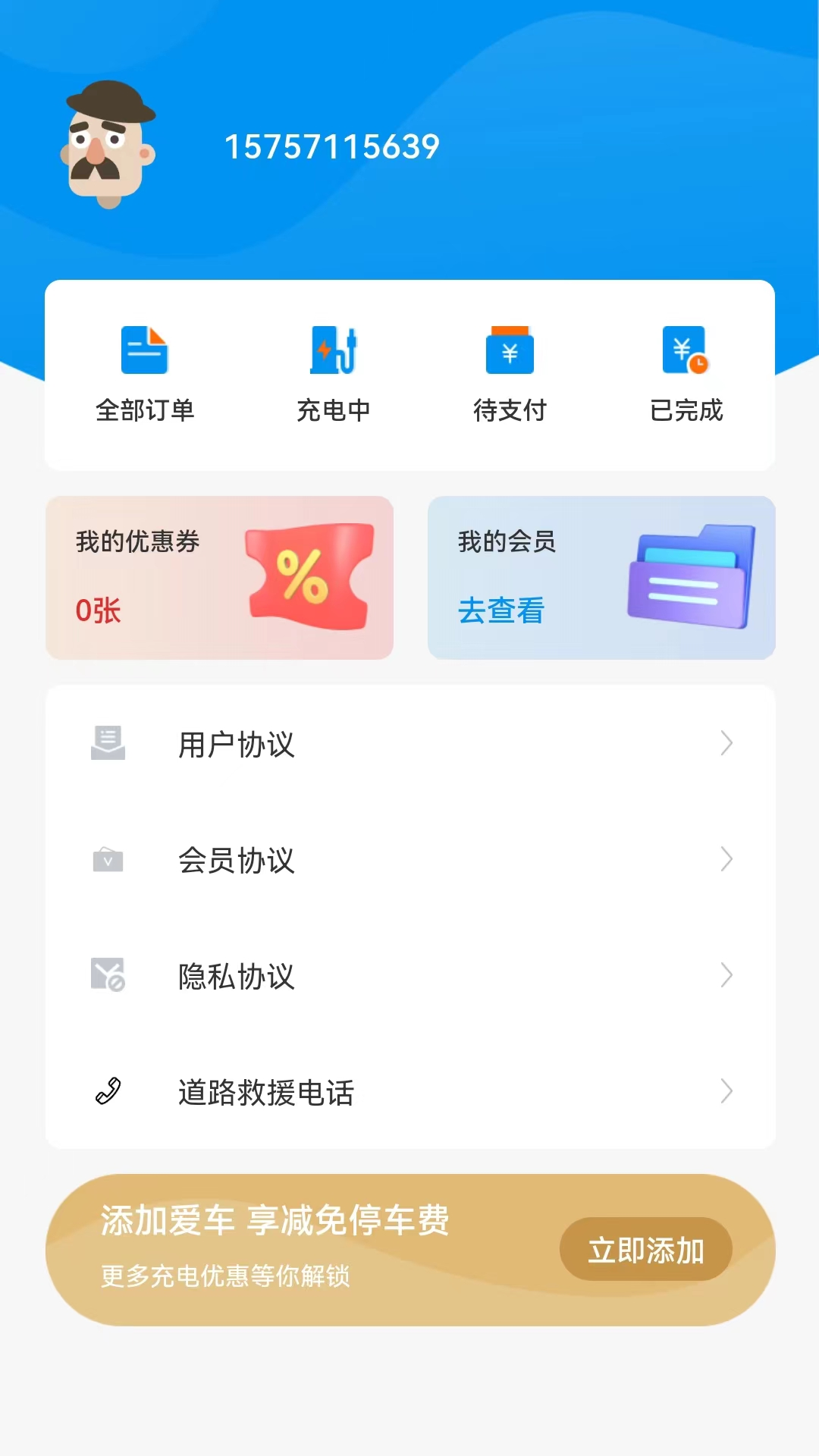This screenshot has height=1456, width=819.
Task: Tap 立即添加 to add your car
Action: coord(645,1250)
